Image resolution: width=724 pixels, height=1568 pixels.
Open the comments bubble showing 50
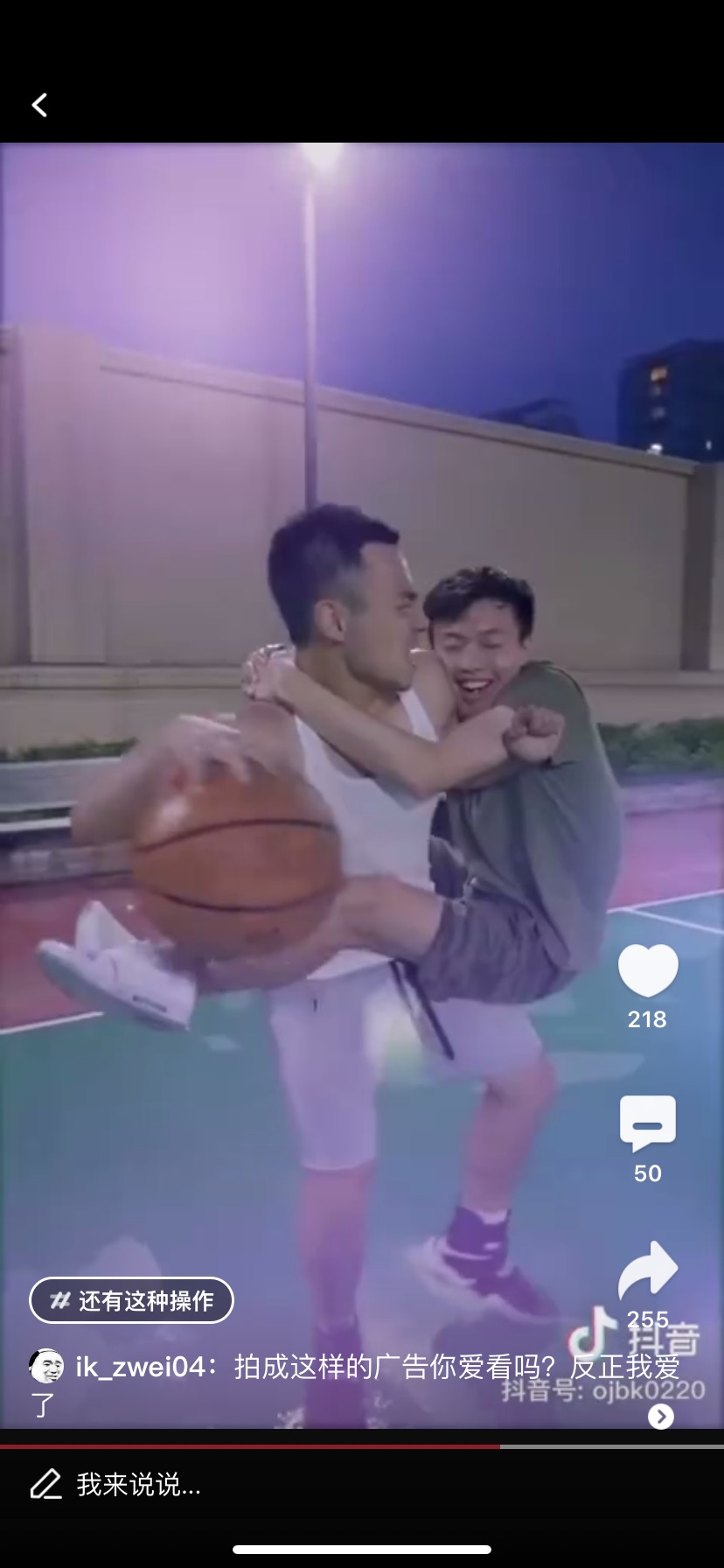click(x=648, y=1123)
